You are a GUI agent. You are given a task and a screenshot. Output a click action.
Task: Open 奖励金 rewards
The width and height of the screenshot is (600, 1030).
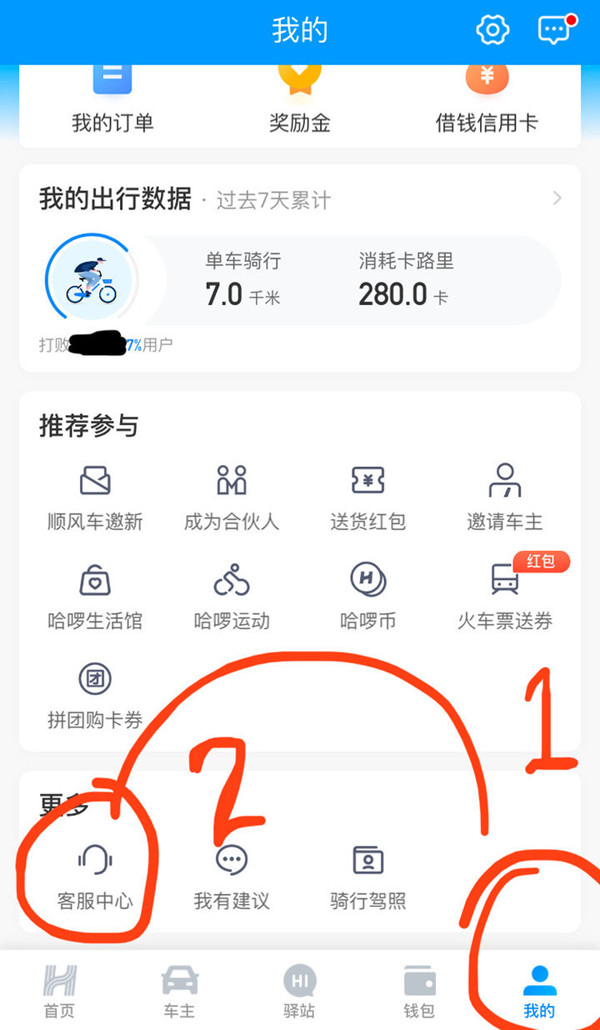[299, 100]
